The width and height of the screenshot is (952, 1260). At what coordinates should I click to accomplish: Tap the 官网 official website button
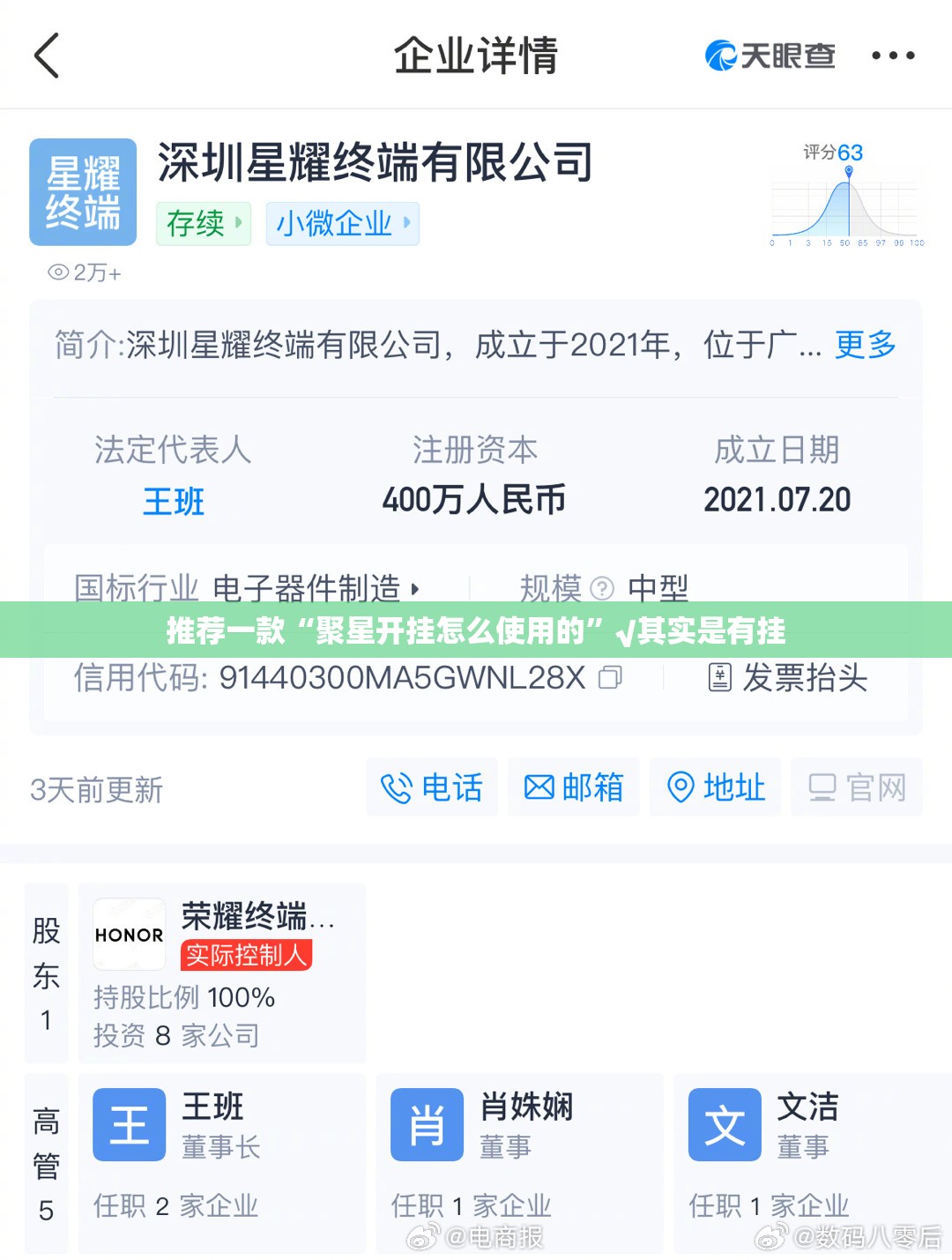[857, 787]
